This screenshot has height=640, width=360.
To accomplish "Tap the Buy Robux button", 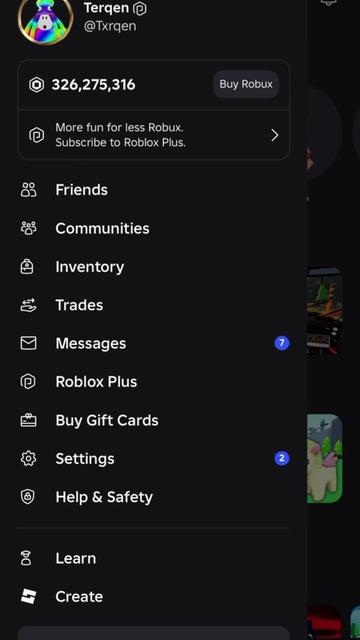I will click(x=246, y=84).
